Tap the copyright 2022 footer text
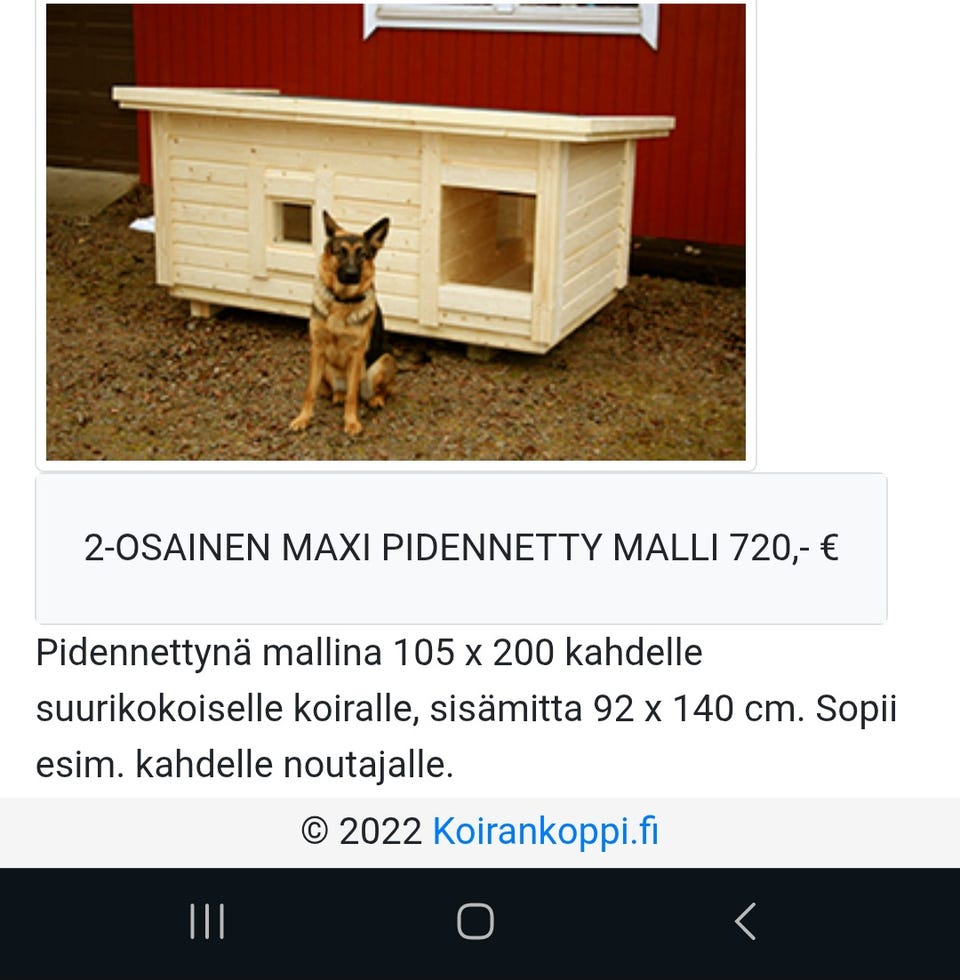The image size is (960, 980). click(363, 830)
